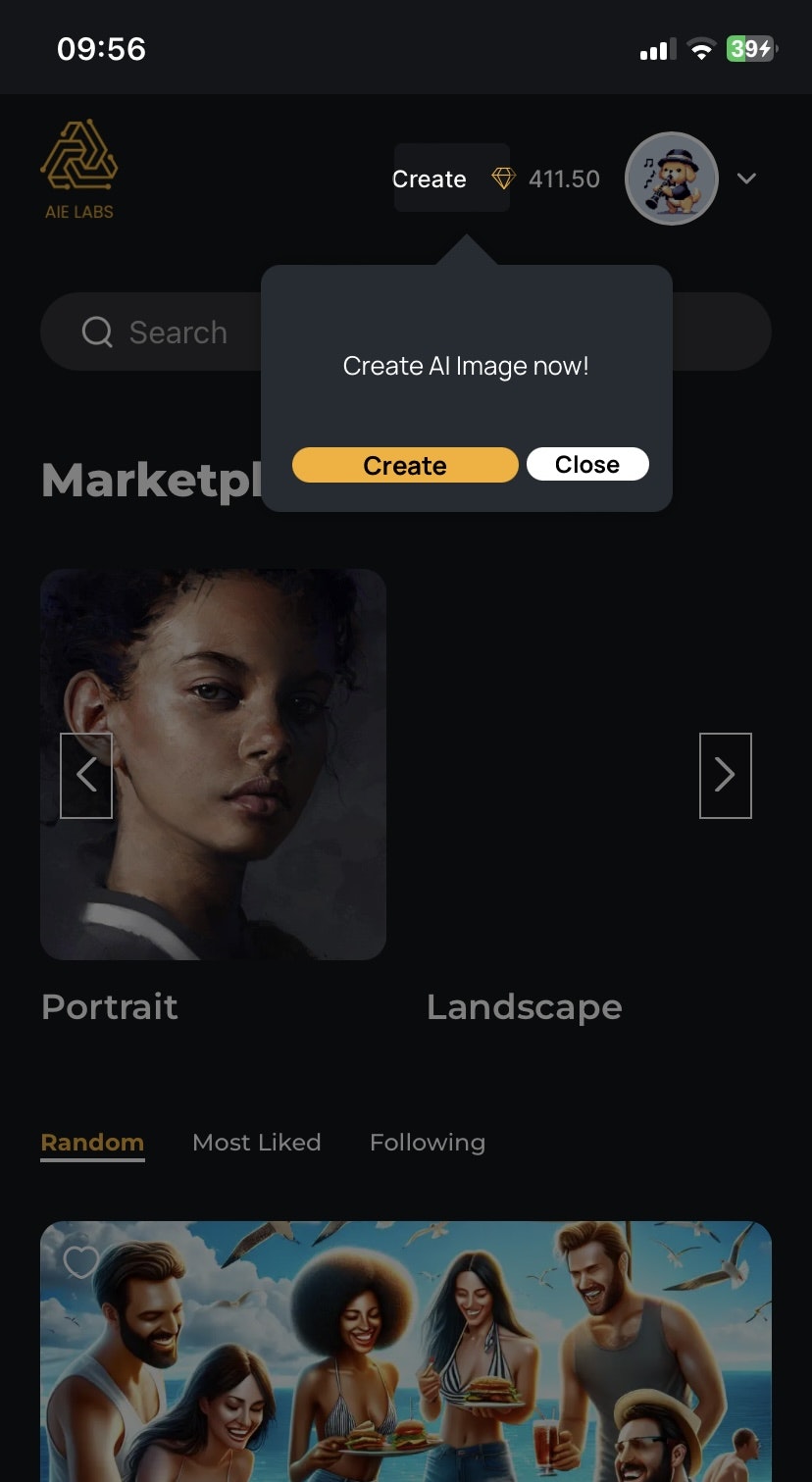
Task: Select the Random tab
Action: (92, 1142)
